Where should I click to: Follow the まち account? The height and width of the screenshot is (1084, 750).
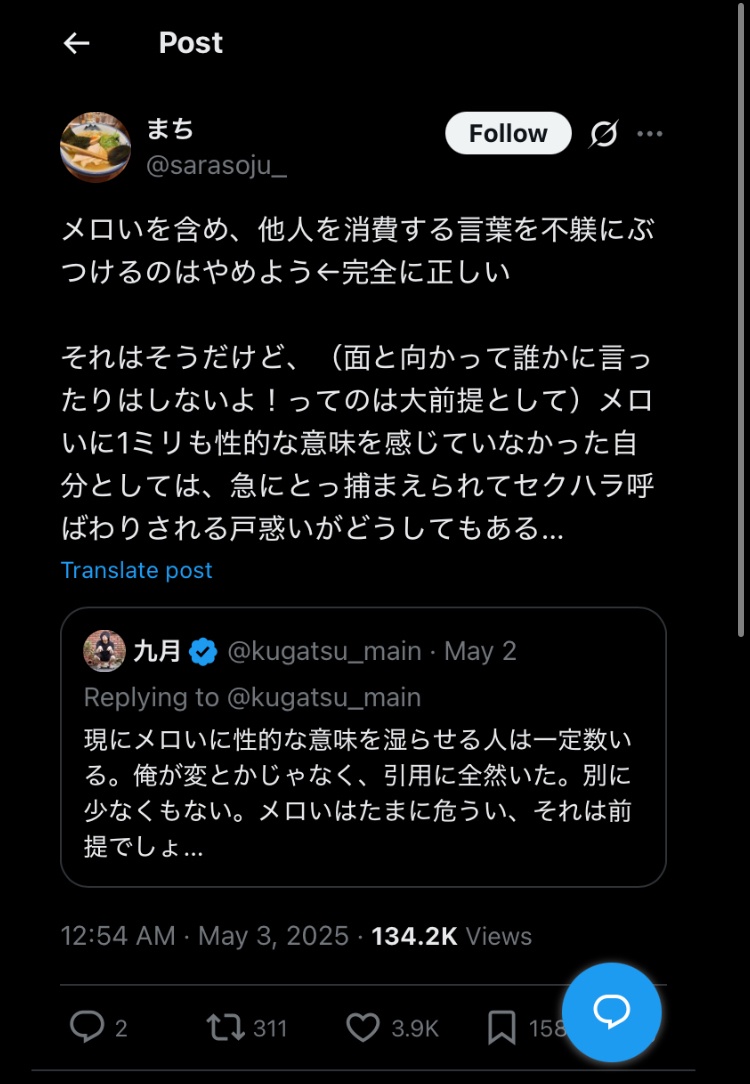[508, 133]
